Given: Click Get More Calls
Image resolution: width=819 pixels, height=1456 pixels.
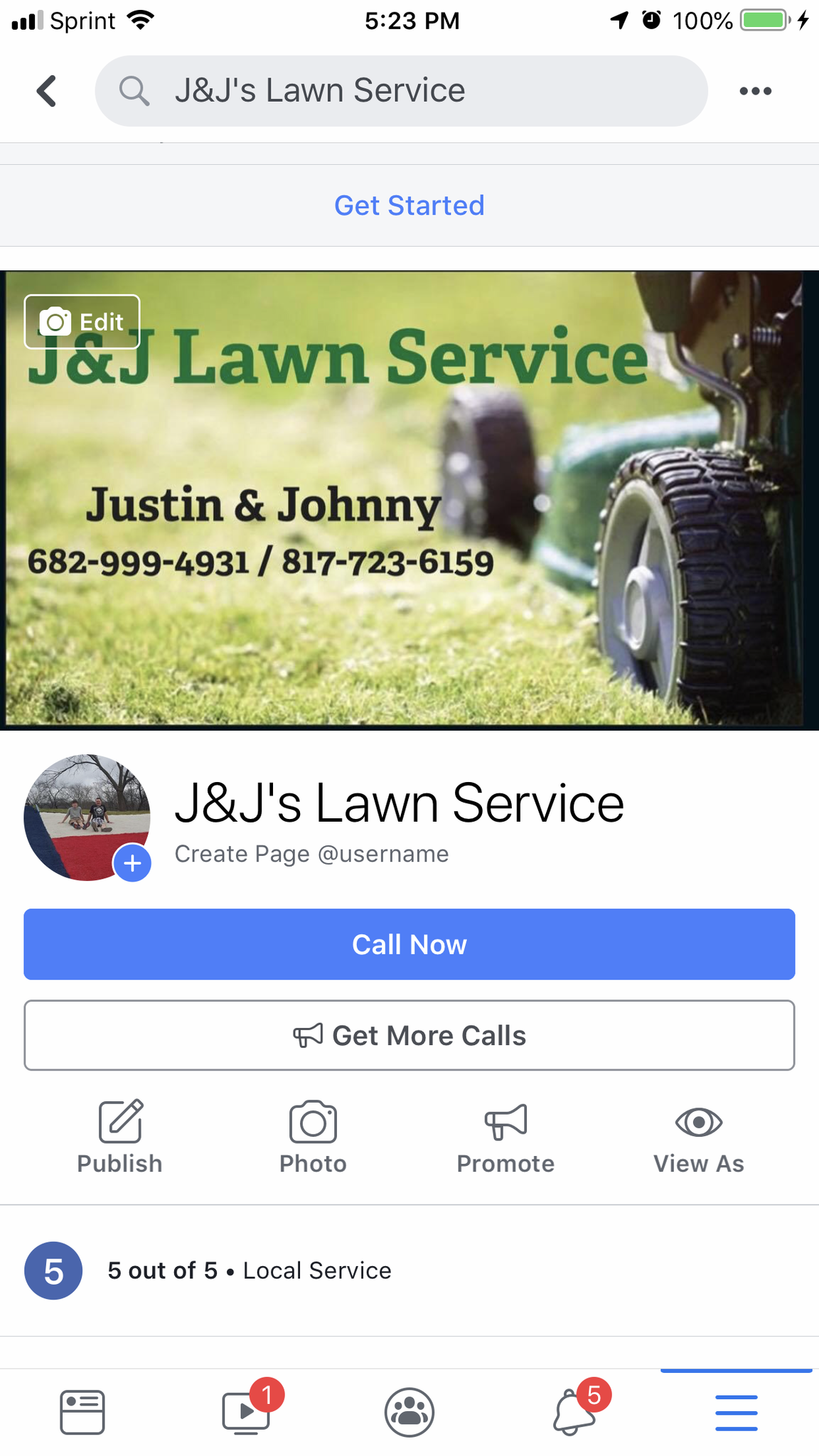Looking at the screenshot, I should (x=409, y=1035).
